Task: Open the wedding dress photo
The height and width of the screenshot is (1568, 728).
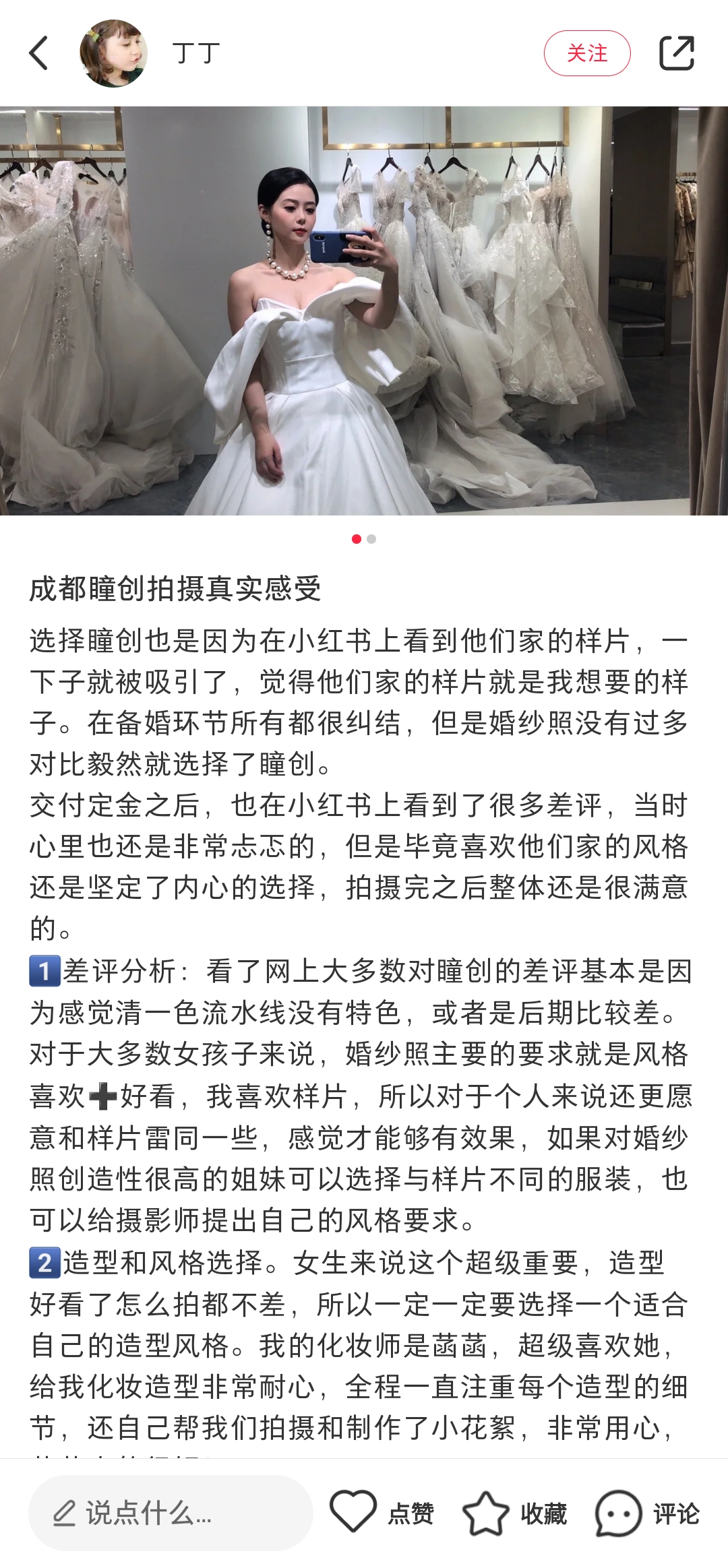Action: tap(364, 310)
